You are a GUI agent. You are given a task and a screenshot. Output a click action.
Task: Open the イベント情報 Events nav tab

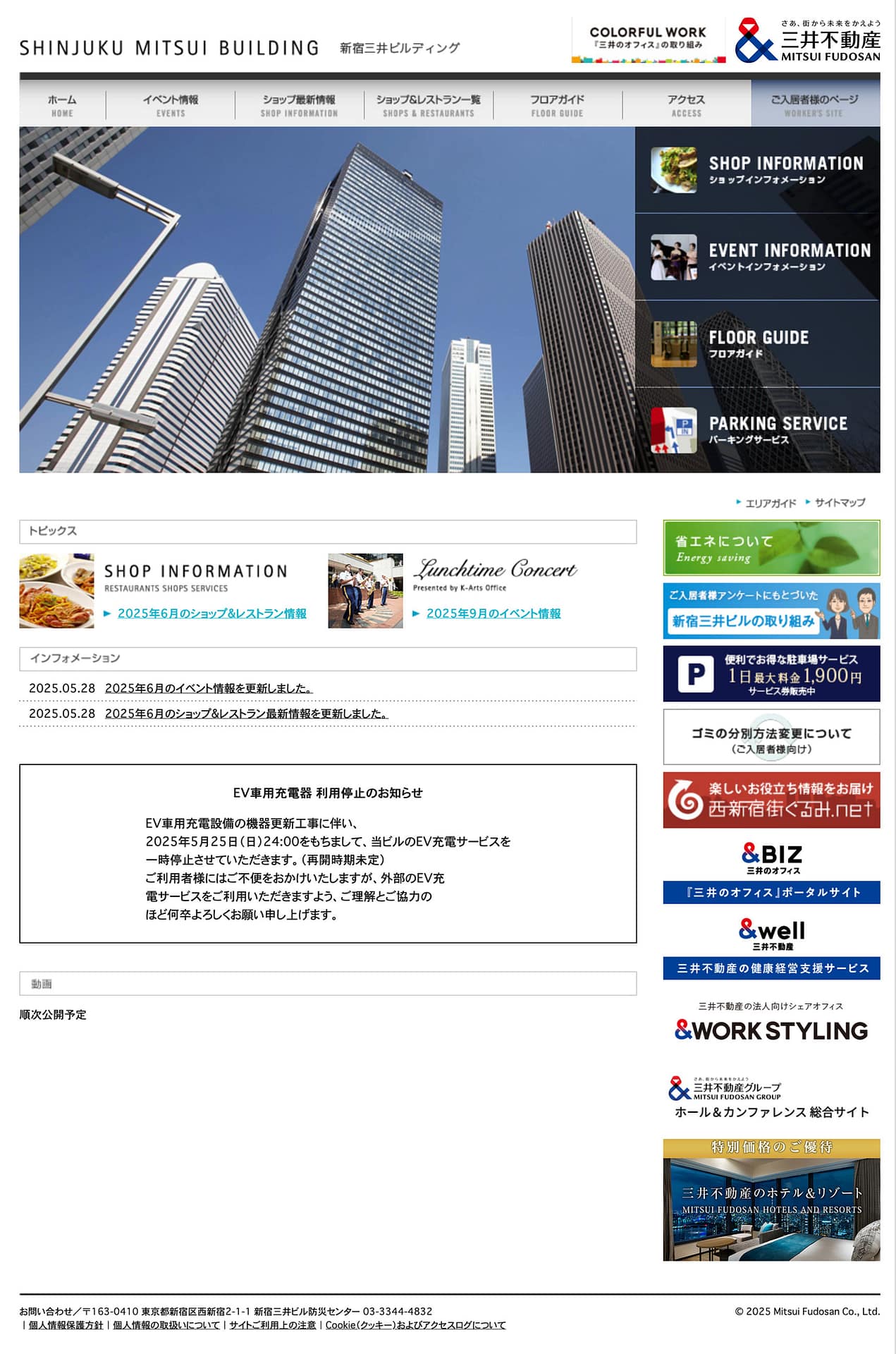170,105
